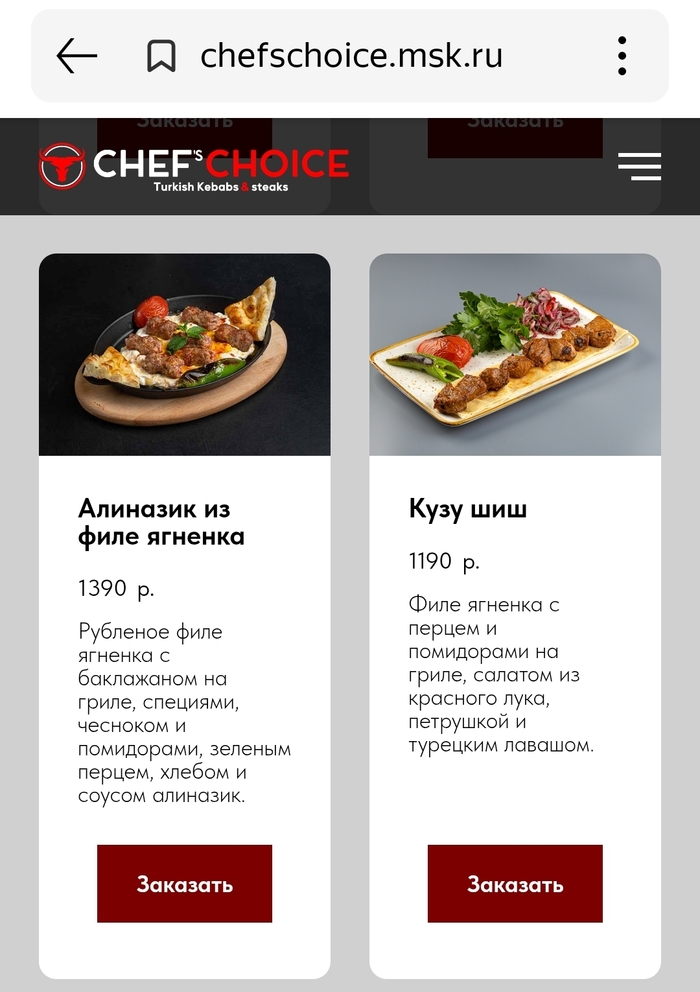Open the site hamburger menu
The width and height of the screenshot is (700, 992).
point(639,166)
